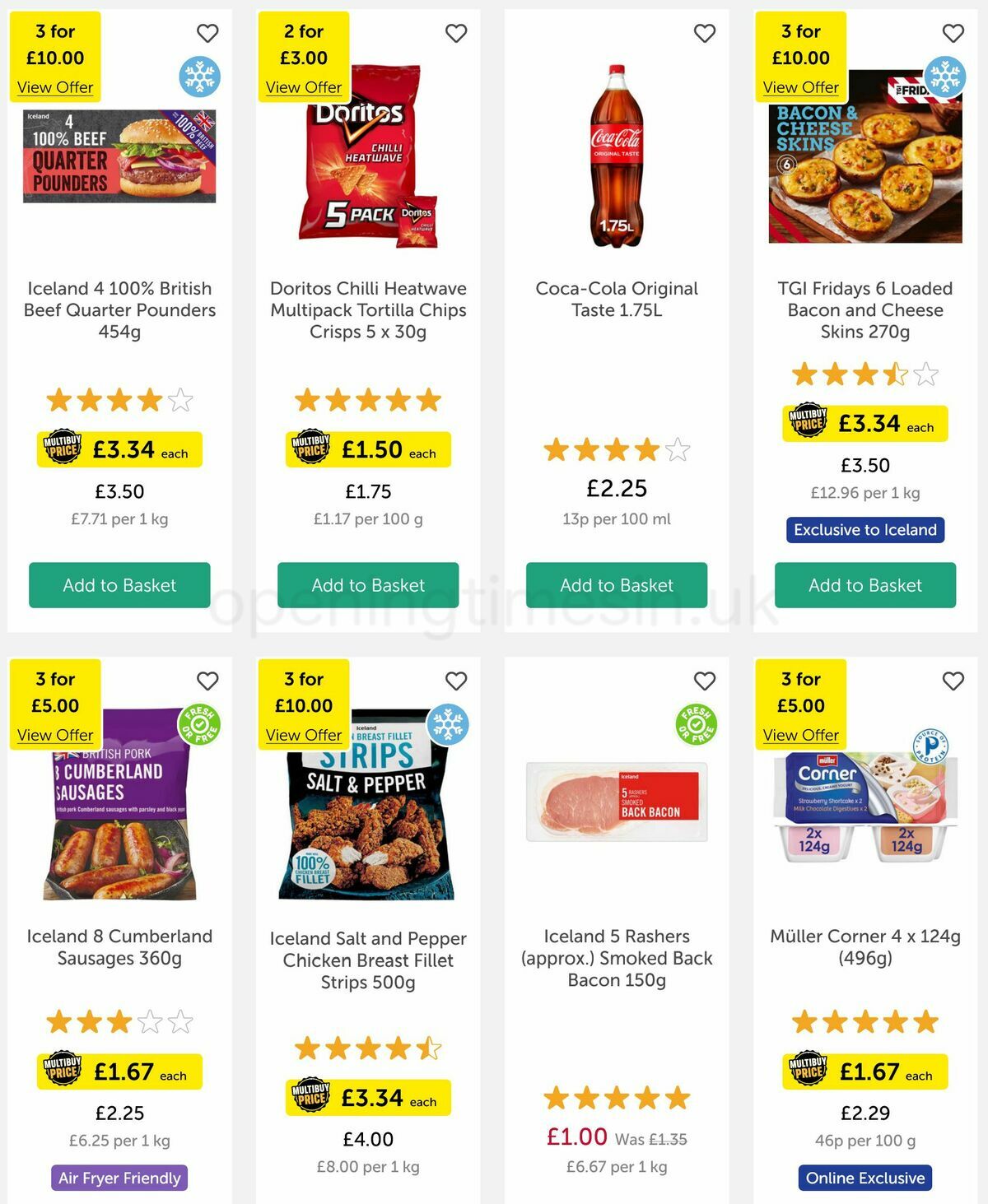988x1204 pixels.
Task: Save Doritos Chilli Heatwave to favourites
Action: [456, 33]
